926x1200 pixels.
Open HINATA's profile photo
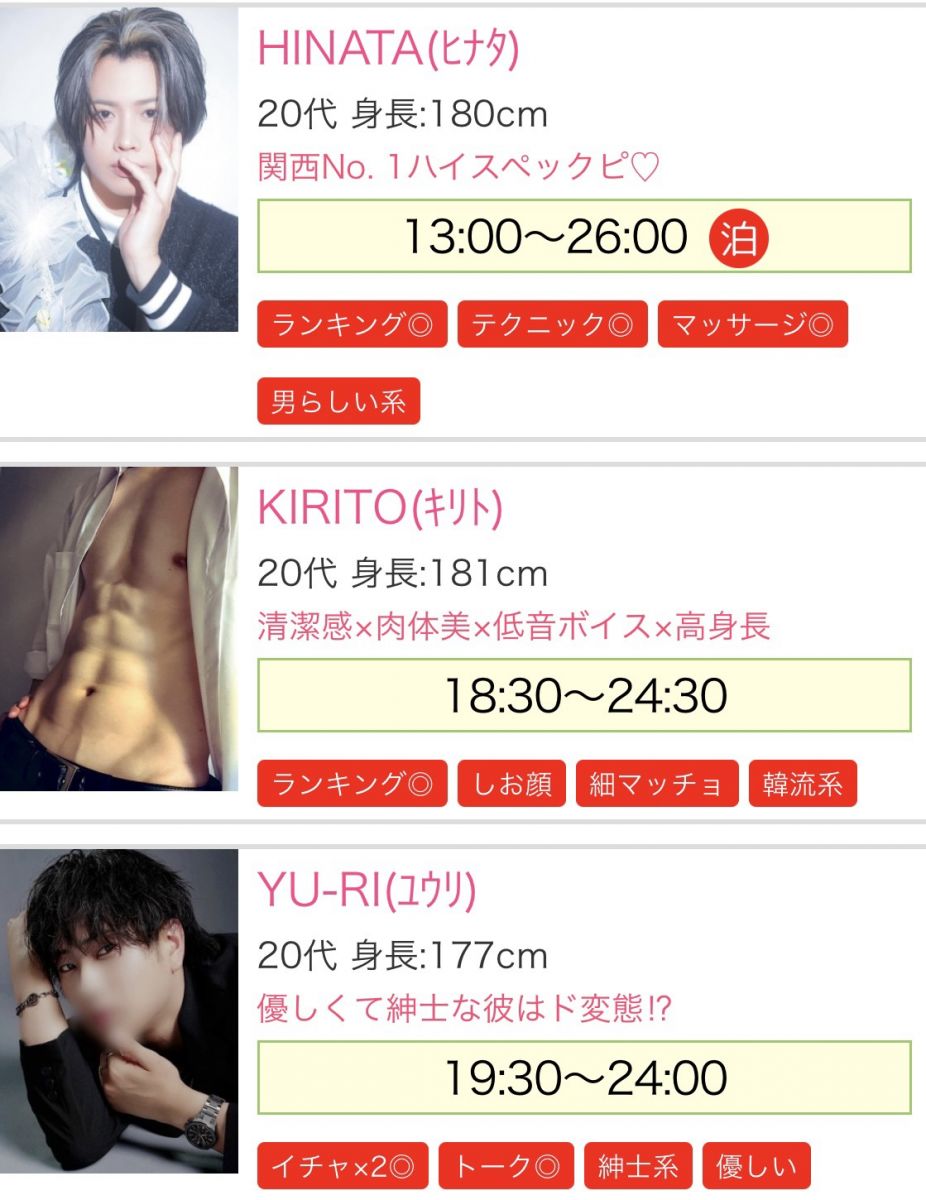(x=119, y=170)
